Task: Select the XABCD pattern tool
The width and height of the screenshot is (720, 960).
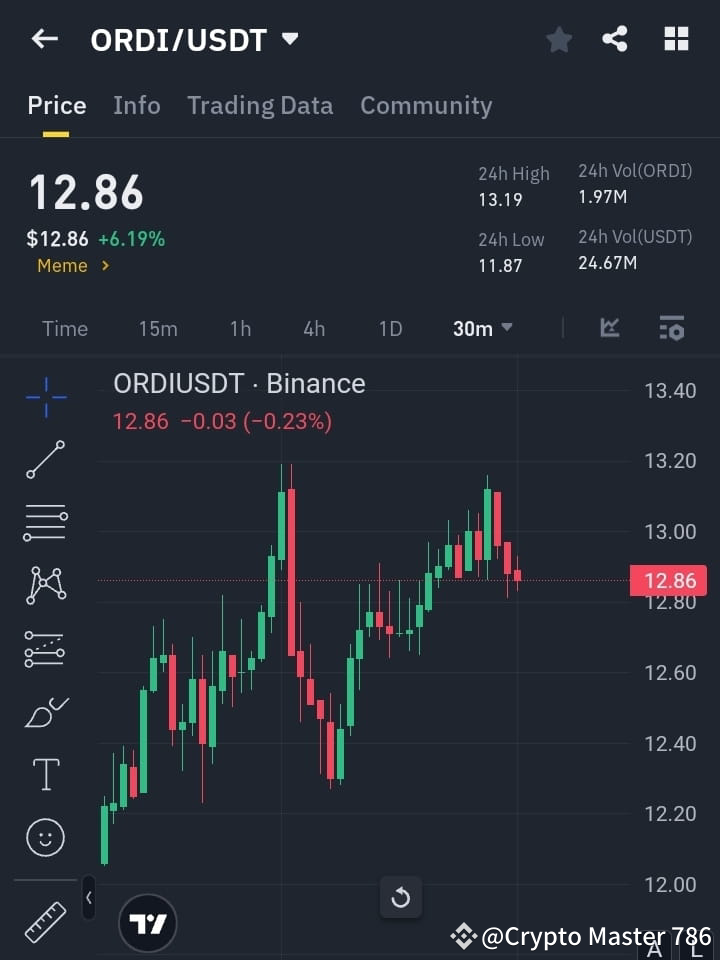Action: click(x=45, y=585)
